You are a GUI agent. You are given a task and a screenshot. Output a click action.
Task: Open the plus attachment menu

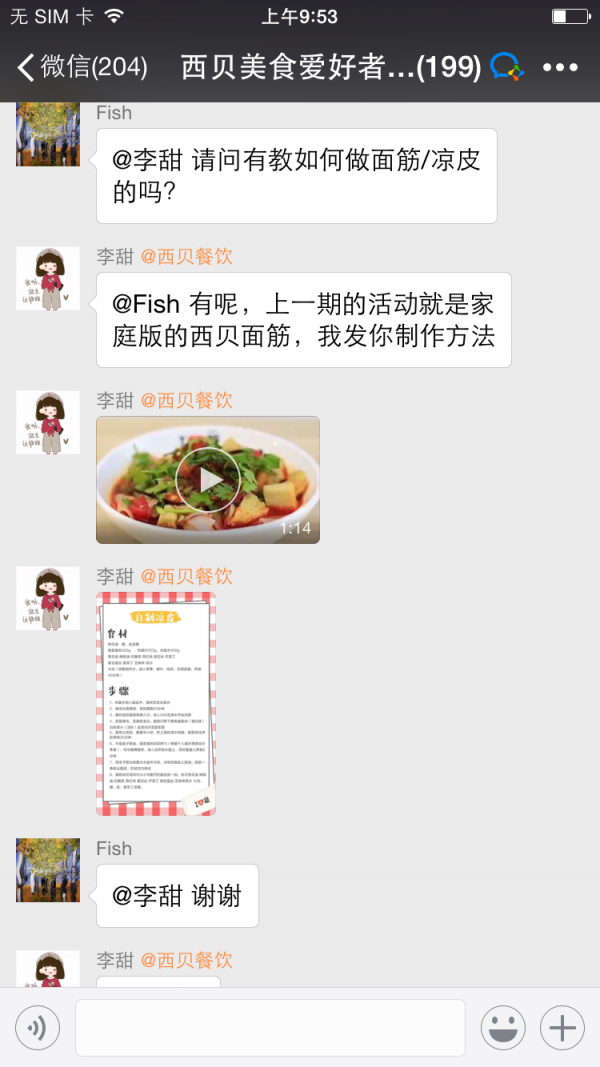562,1027
